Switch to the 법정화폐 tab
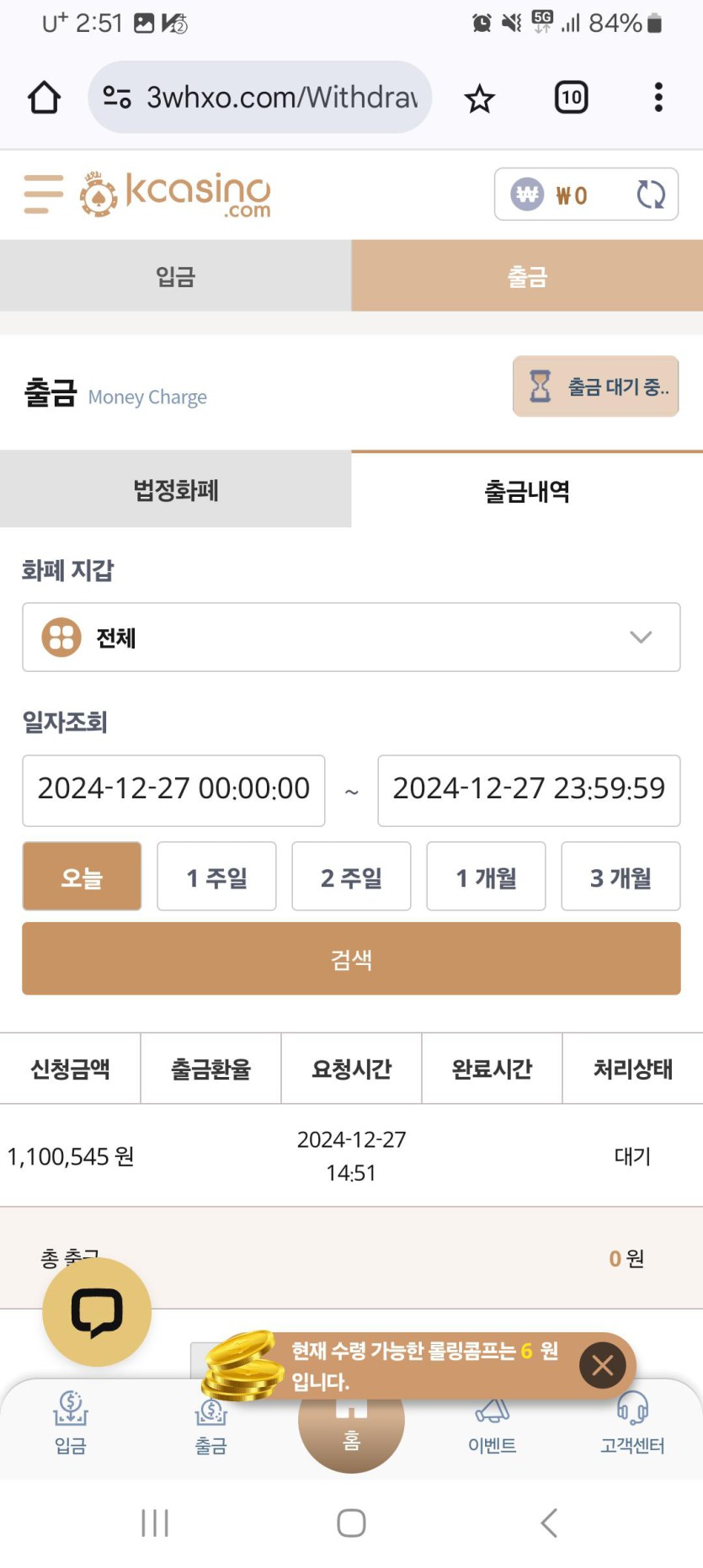The height and width of the screenshot is (1568, 703). pos(175,490)
